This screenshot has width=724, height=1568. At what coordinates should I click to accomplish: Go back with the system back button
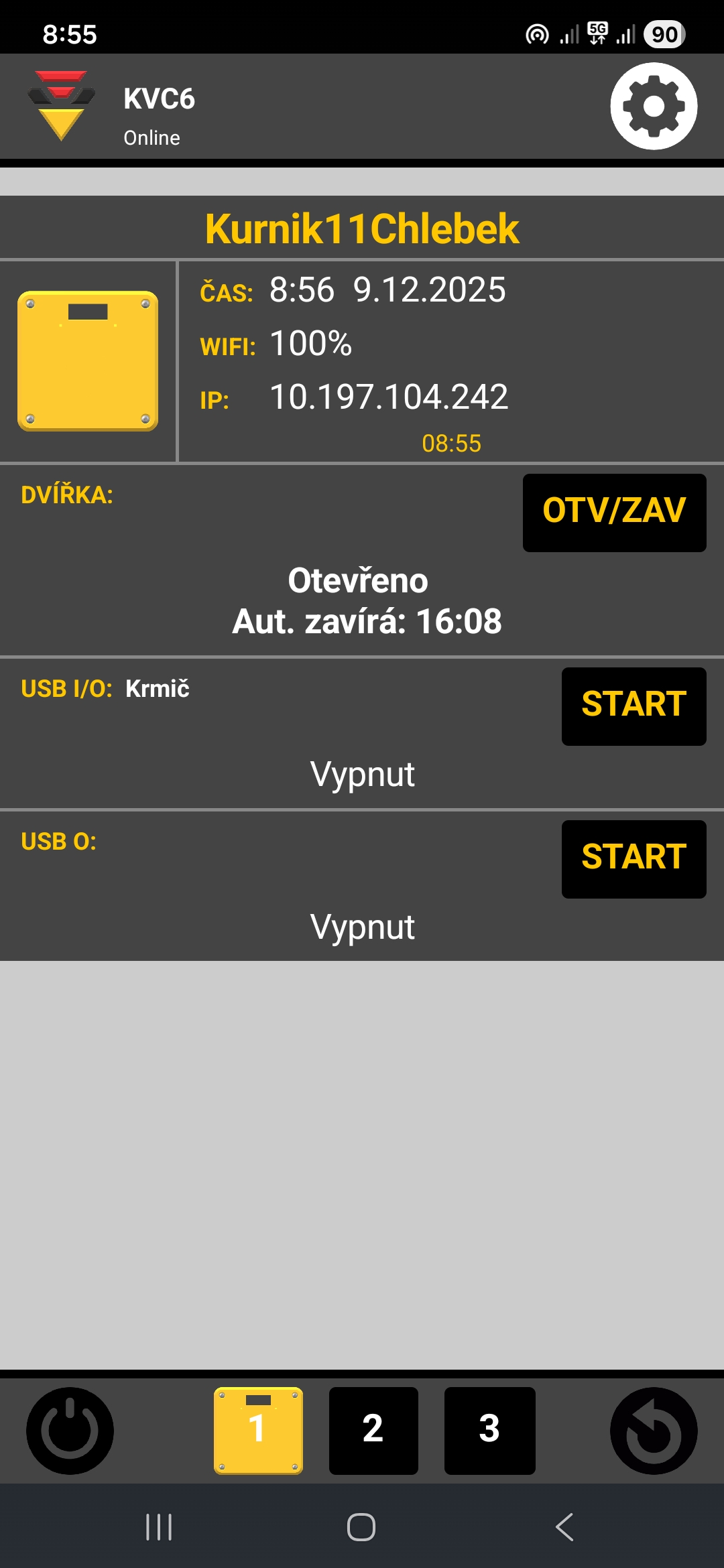tap(564, 1527)
